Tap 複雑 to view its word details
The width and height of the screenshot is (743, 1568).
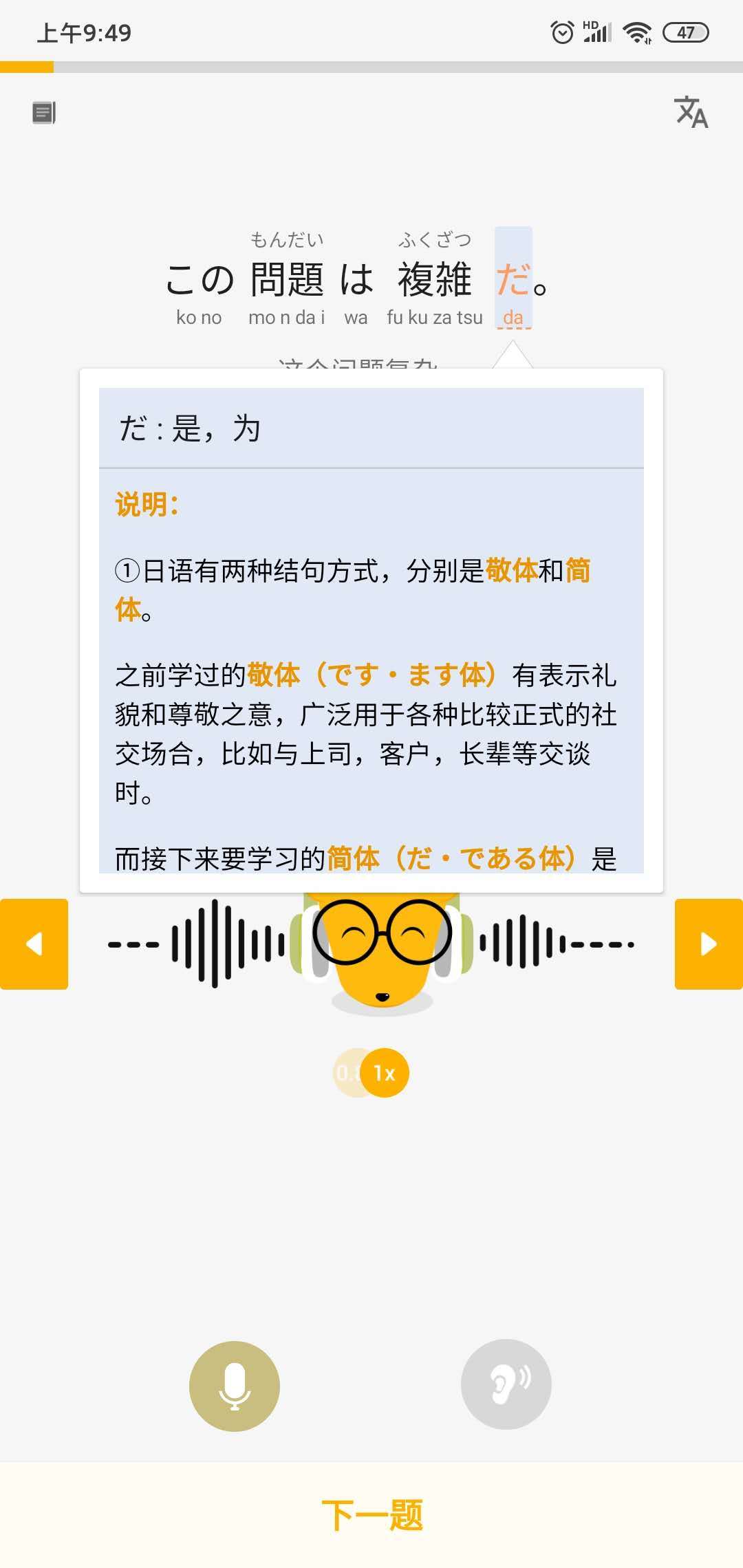pos(435,279)
